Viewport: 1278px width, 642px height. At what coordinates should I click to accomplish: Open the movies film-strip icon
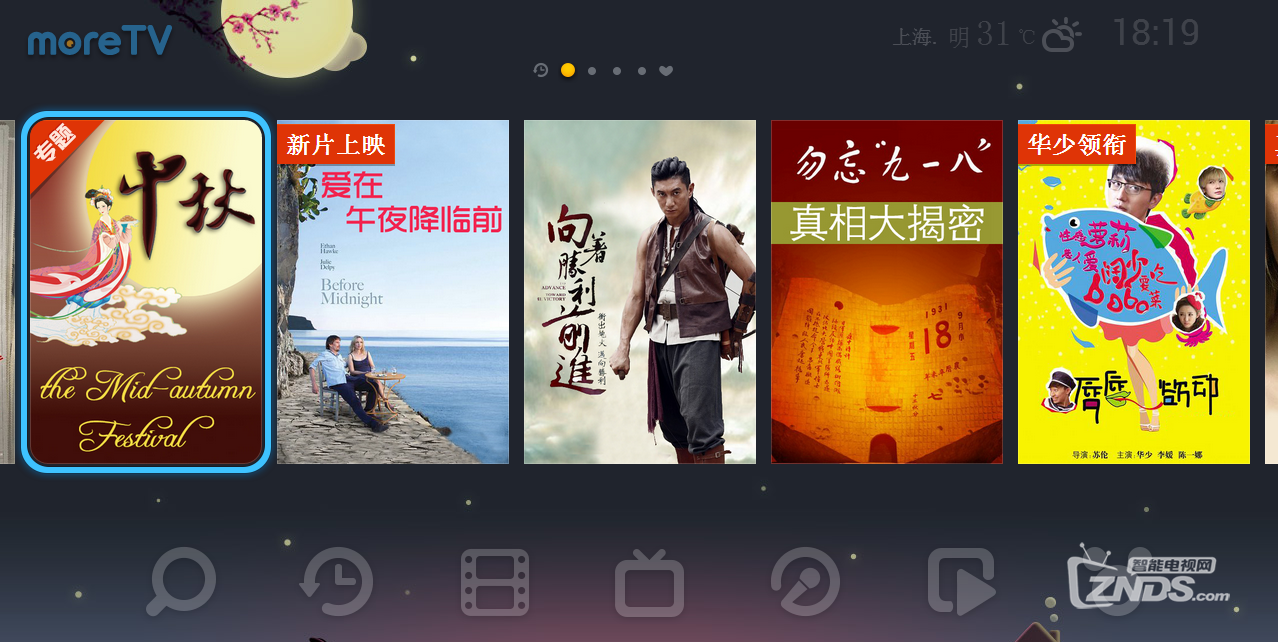tap(495, 581)
